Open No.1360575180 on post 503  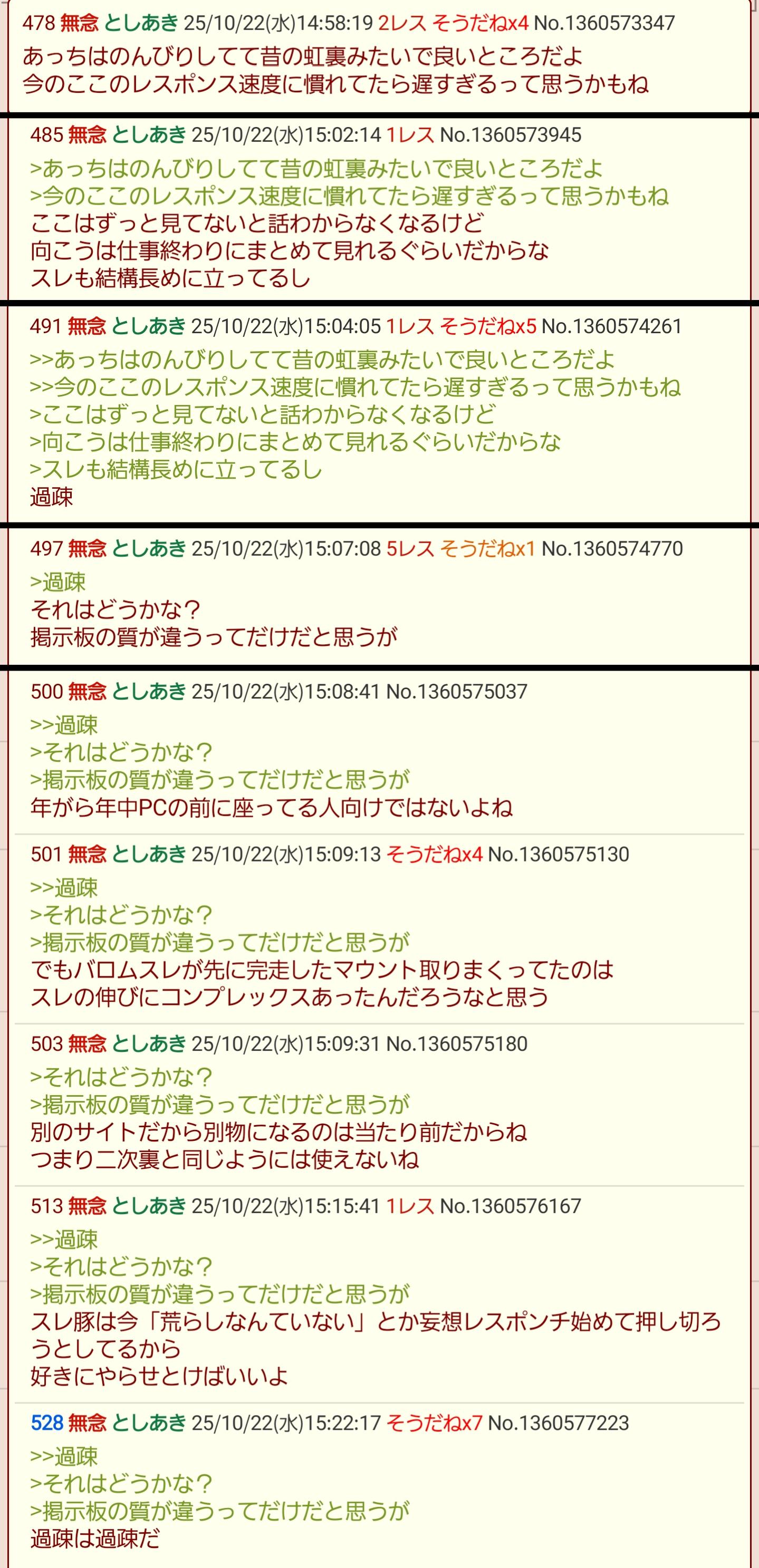click(x=456, y=1044)
